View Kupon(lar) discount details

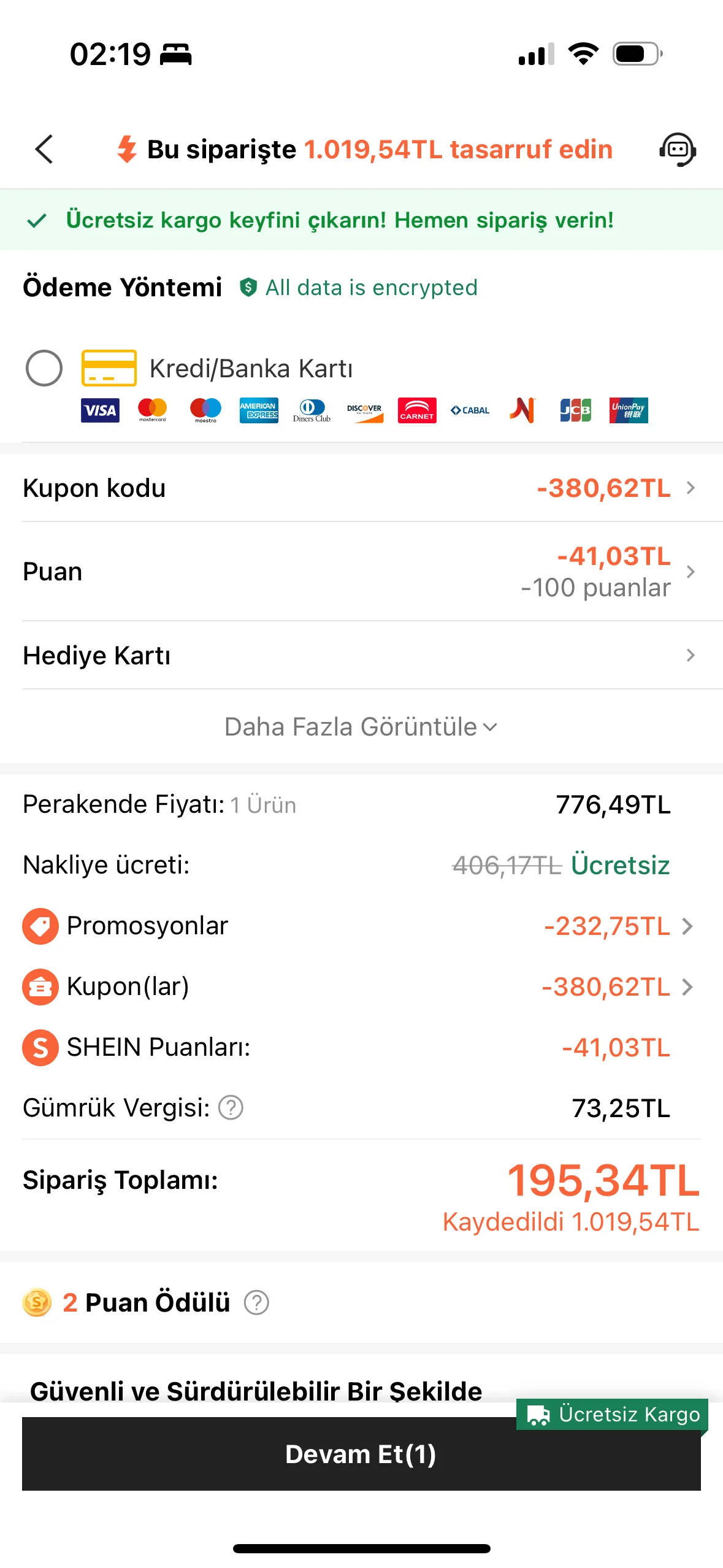click(x=618, y=986)
